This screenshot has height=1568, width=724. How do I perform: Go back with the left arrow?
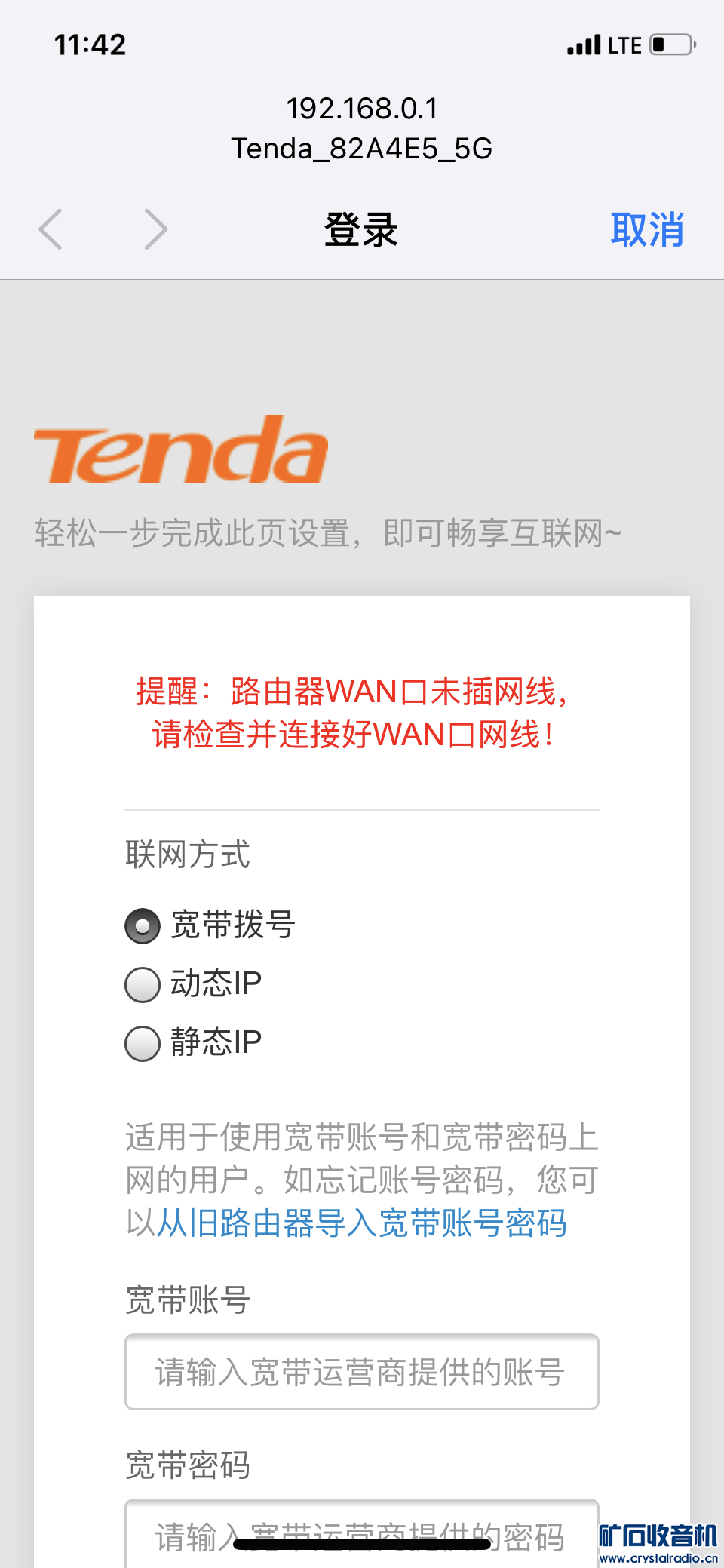pyautogui.click(x=51, y=229)
